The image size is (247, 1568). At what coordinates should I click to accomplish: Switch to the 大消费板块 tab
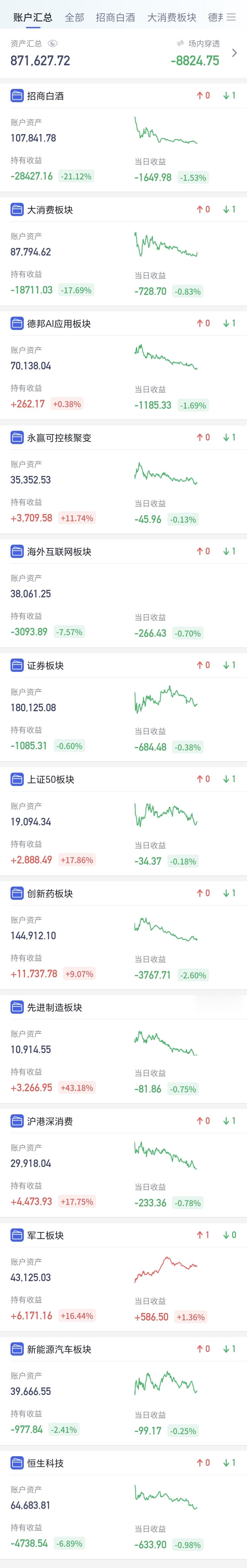point(172,17)
